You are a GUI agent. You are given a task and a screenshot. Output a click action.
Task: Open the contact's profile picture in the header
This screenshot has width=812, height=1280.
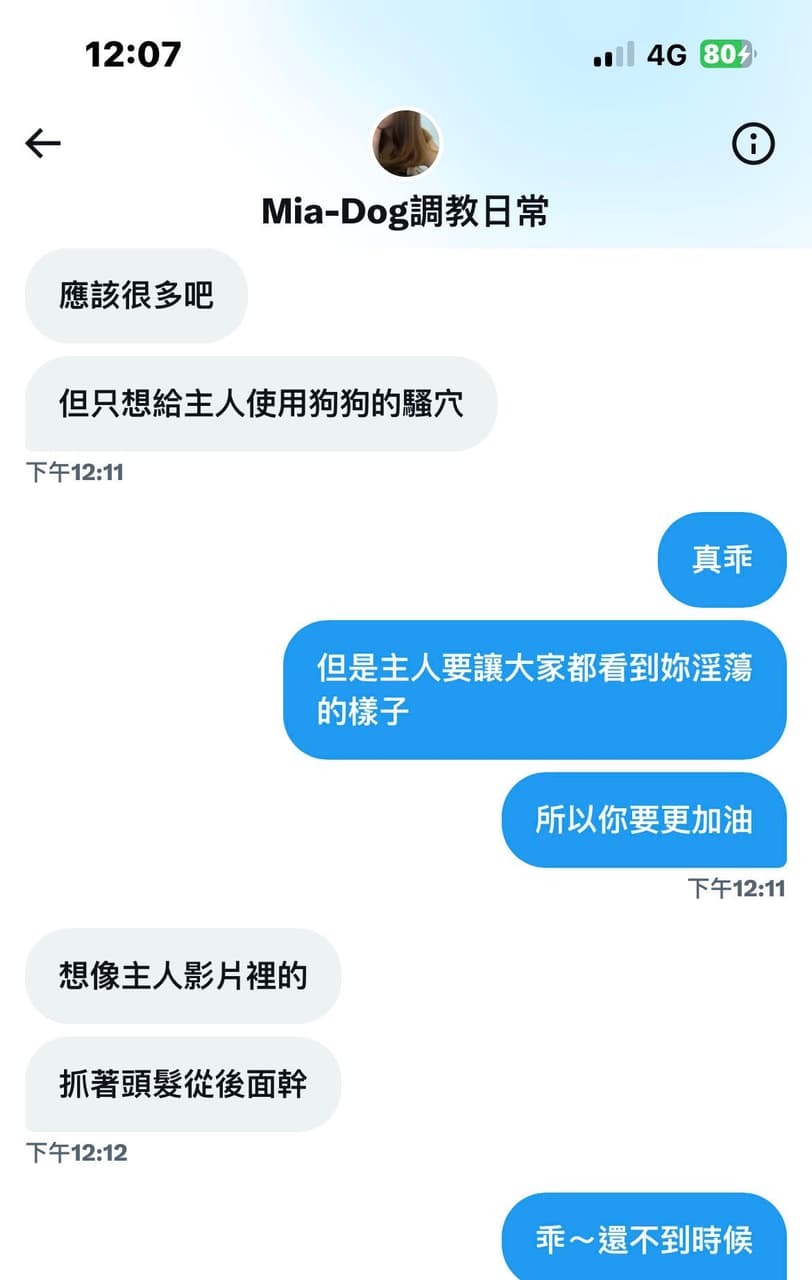click(x=406, y=144)
